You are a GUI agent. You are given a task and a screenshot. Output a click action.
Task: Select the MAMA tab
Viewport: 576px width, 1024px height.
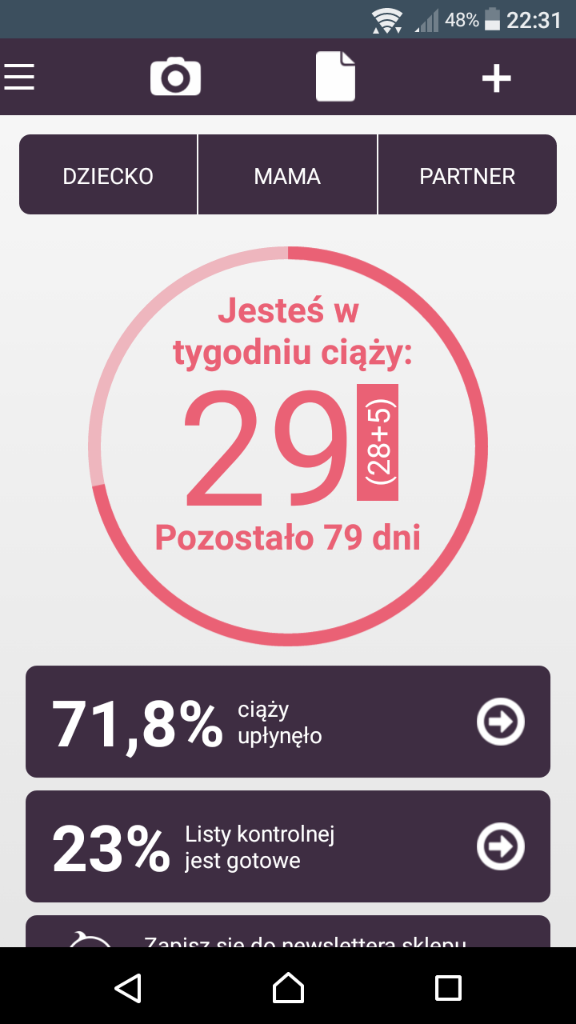pyautogui.click(x=287, y=175)
